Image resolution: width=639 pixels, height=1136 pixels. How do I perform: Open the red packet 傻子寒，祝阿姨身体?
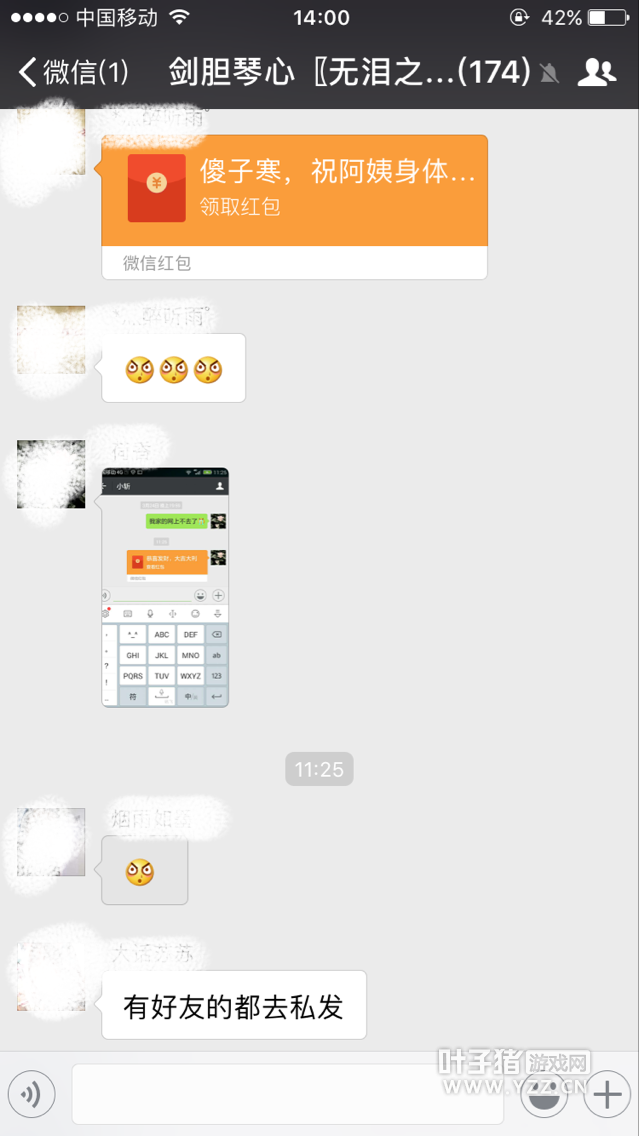pyautogui.click(x=294, y=190)
